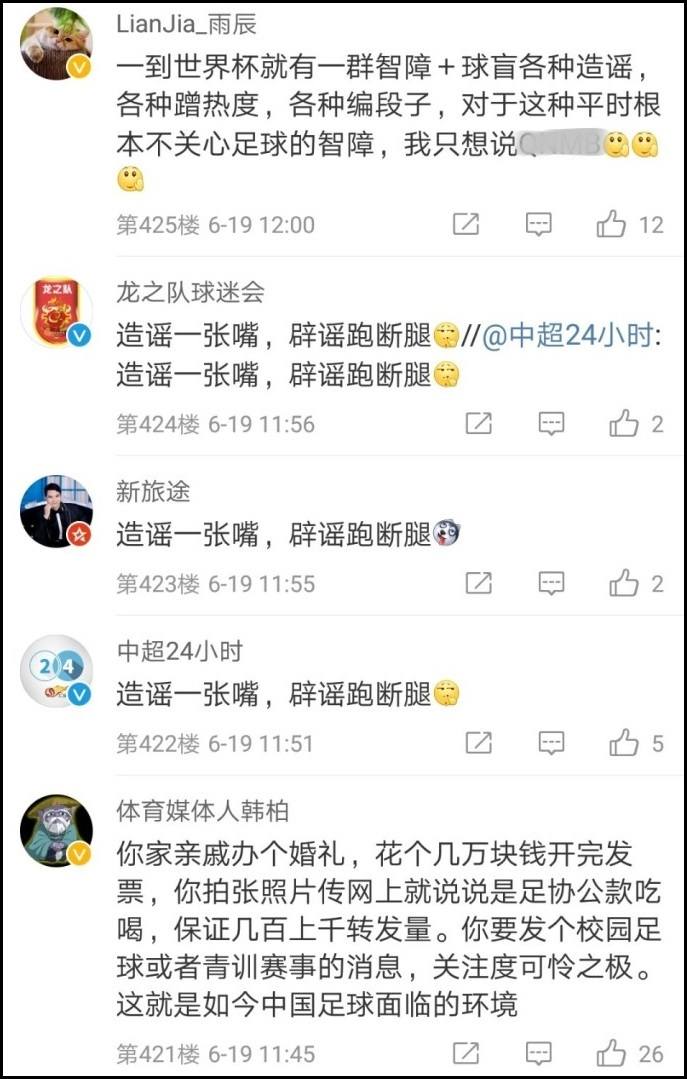Viewport: 687px width, 1079px height.
Task: Reply to 体育媒体人韩柏's comment
Action: 539,1053
